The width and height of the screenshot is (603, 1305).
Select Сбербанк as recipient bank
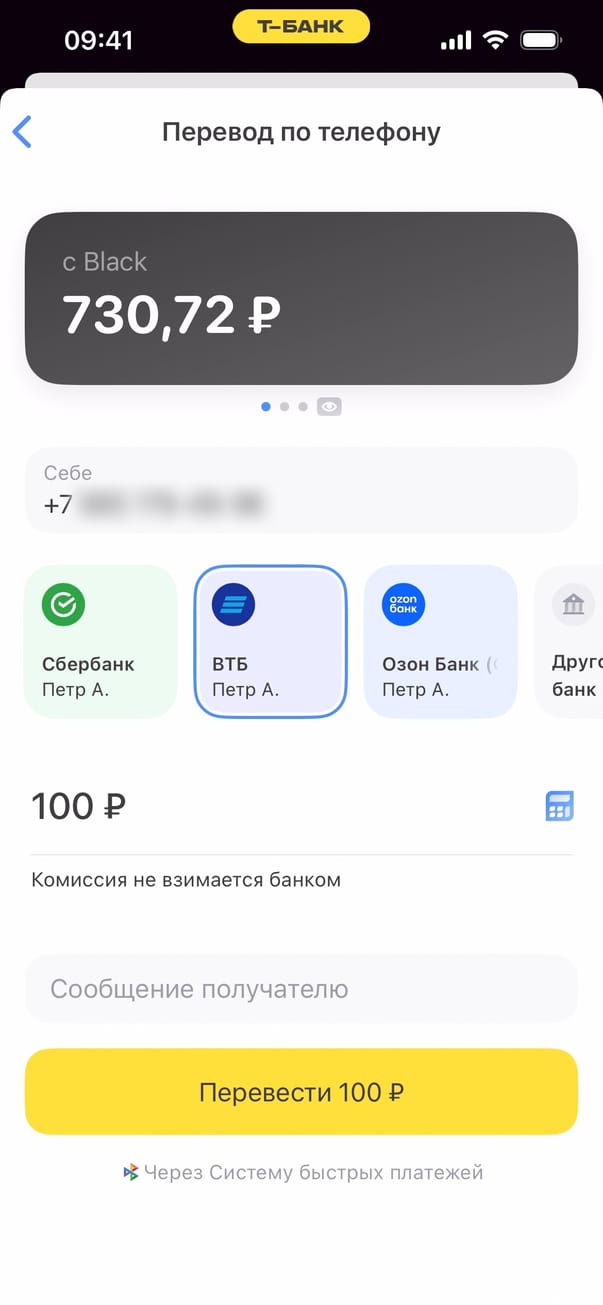[x=100, y=641]
